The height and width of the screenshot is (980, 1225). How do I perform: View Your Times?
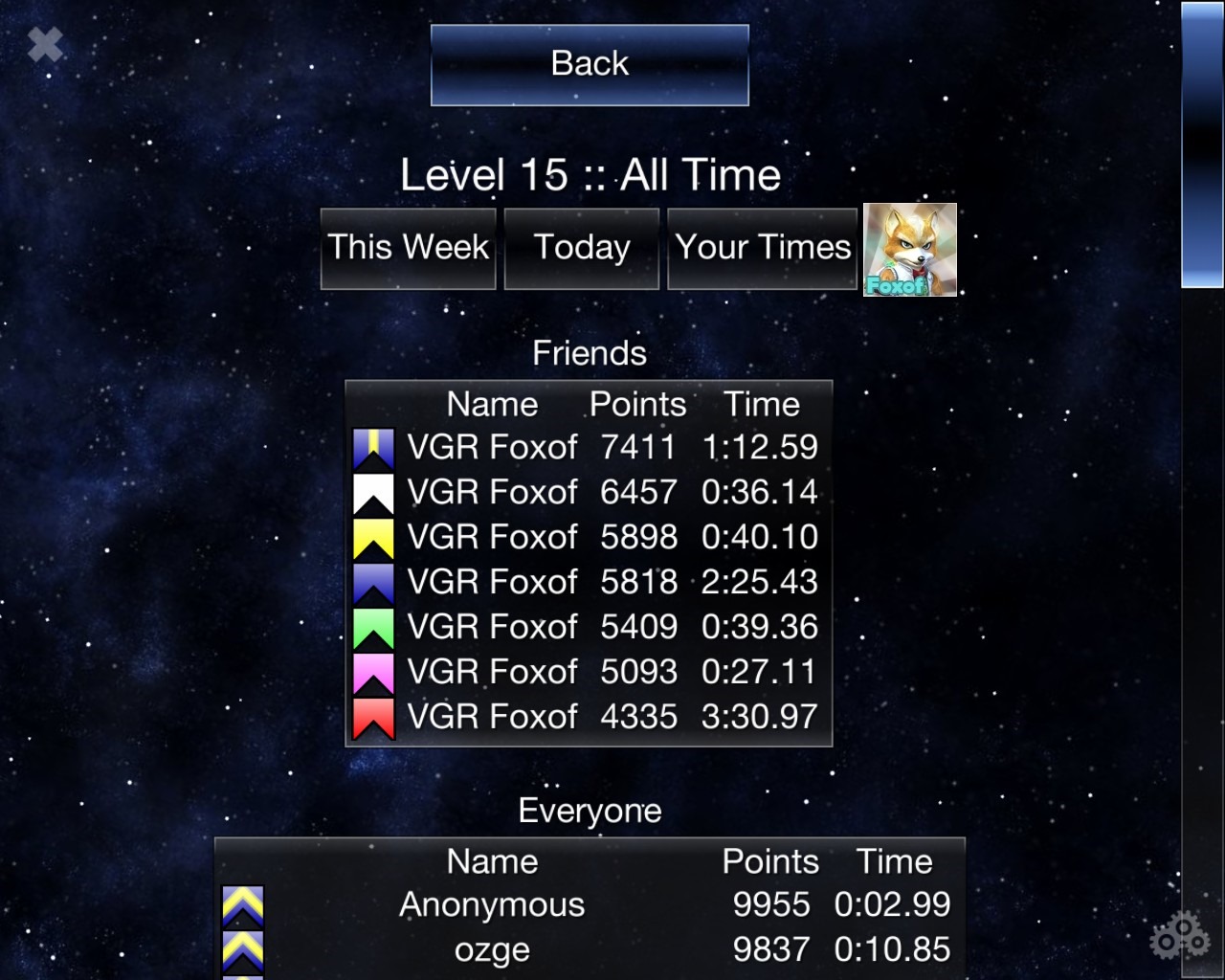click(x=762, y=248)
